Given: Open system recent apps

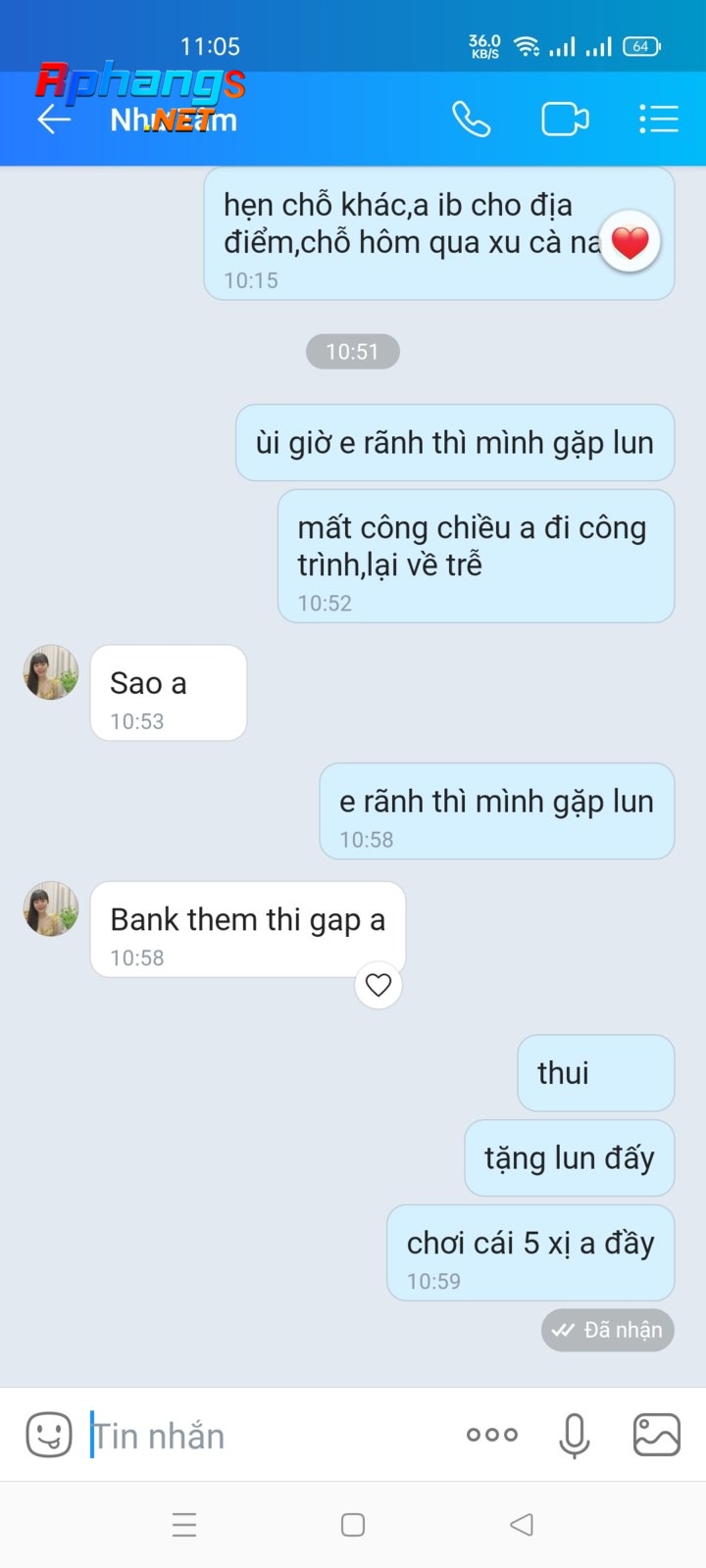Looking at the screenshot, I should (184, 1525).
